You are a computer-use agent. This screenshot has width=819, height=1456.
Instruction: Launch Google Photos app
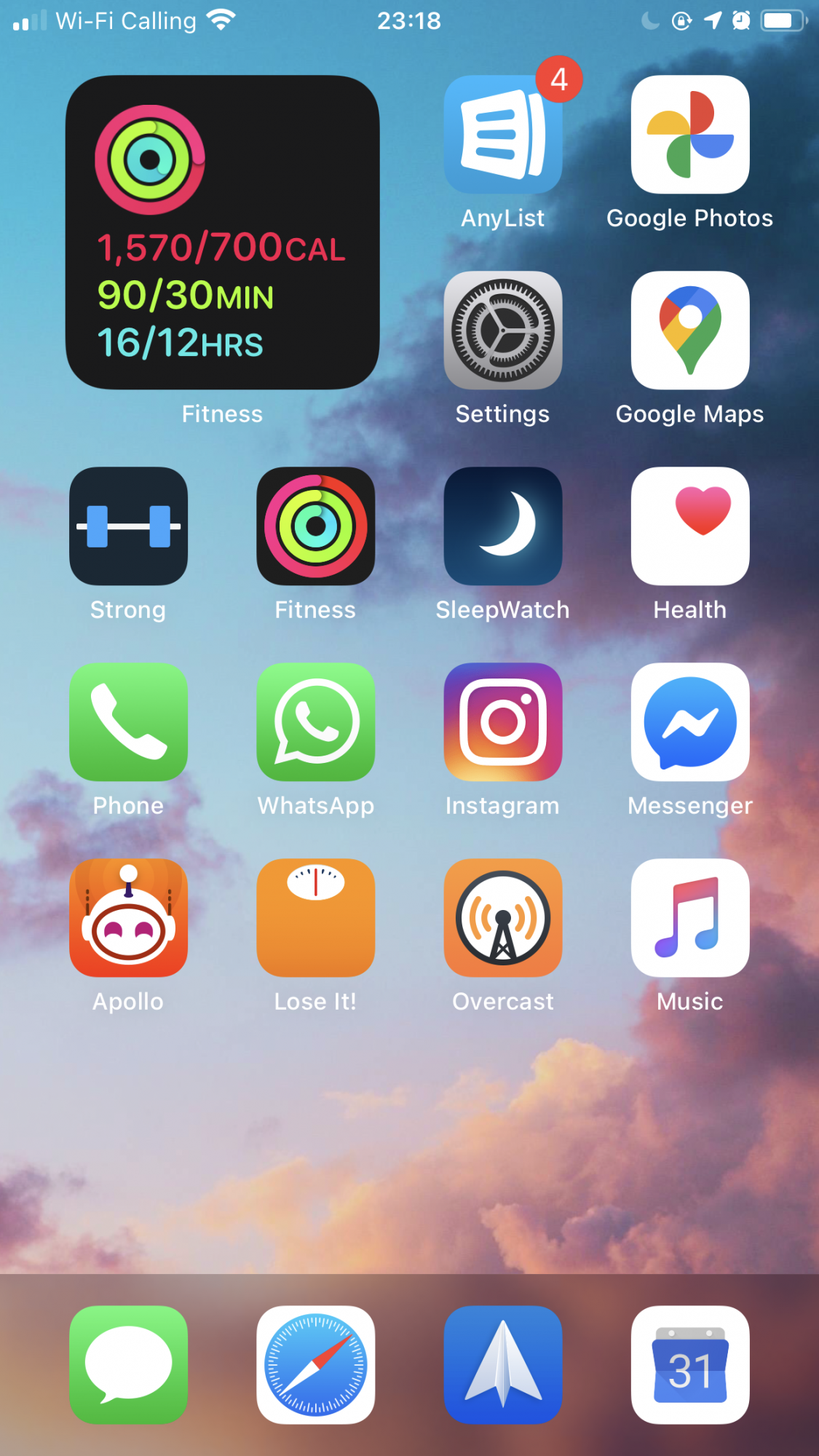[x=689, y=135]
